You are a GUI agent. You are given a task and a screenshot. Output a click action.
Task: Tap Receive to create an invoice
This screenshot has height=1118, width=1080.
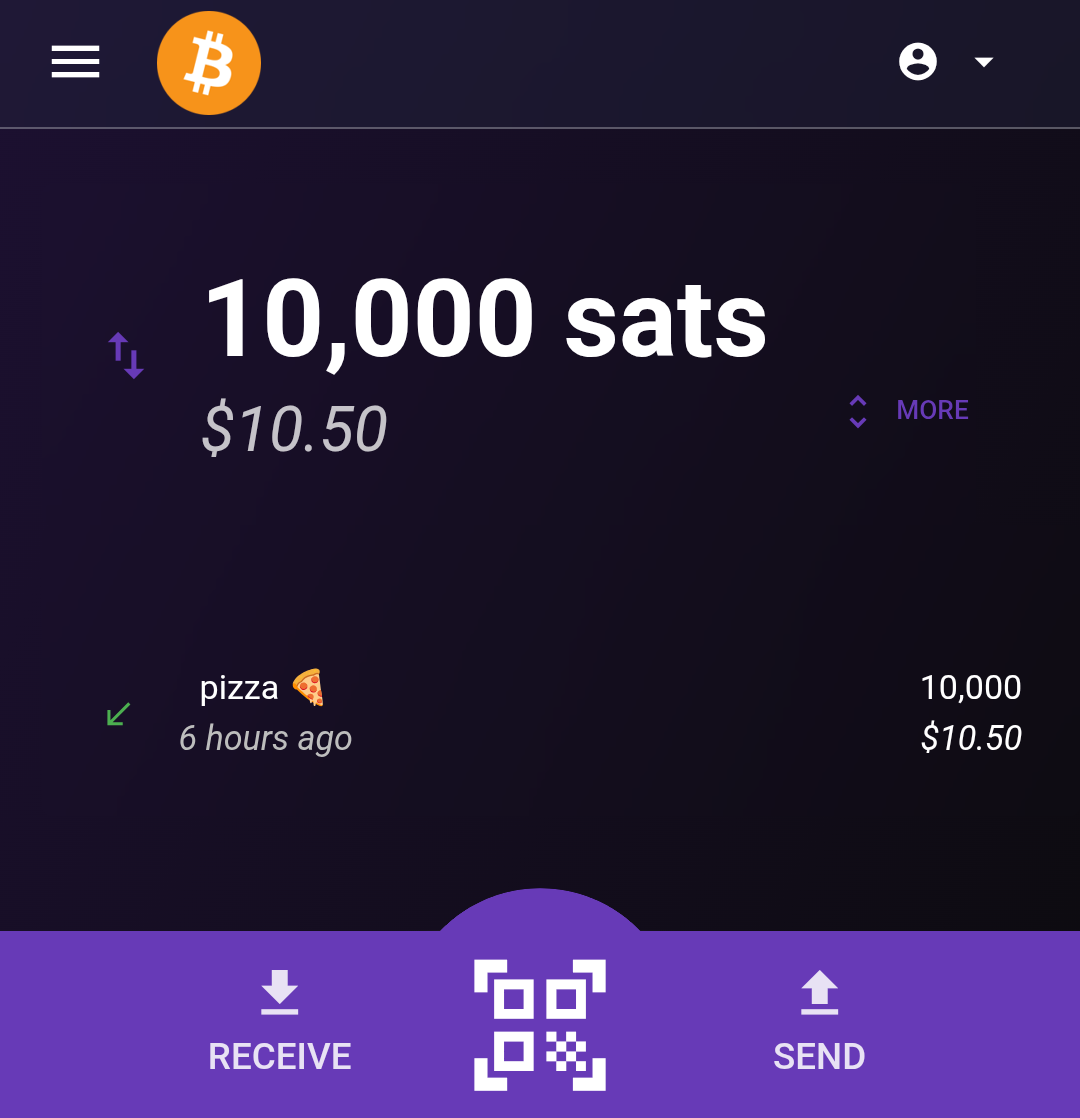pos(280,1022)
